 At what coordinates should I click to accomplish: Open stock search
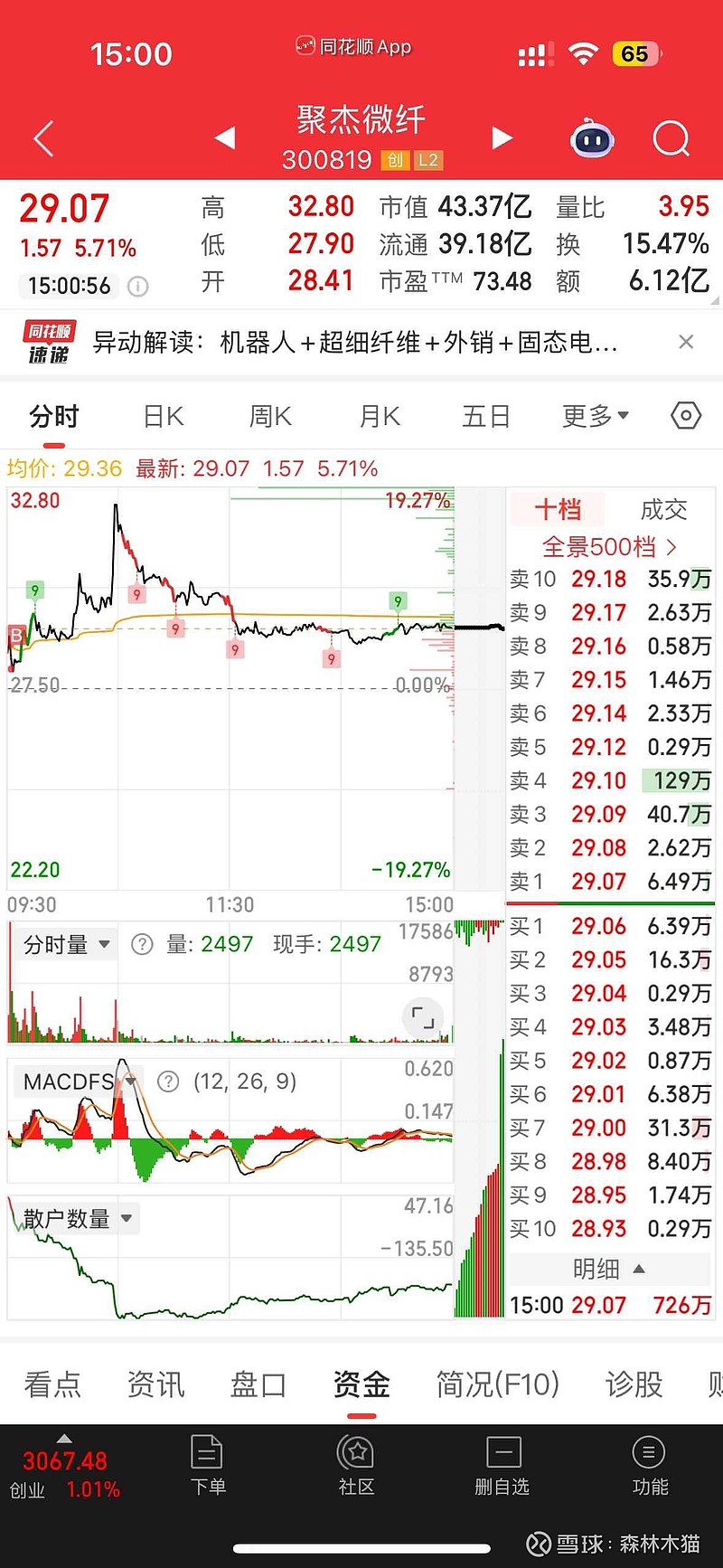pos(671,137)
